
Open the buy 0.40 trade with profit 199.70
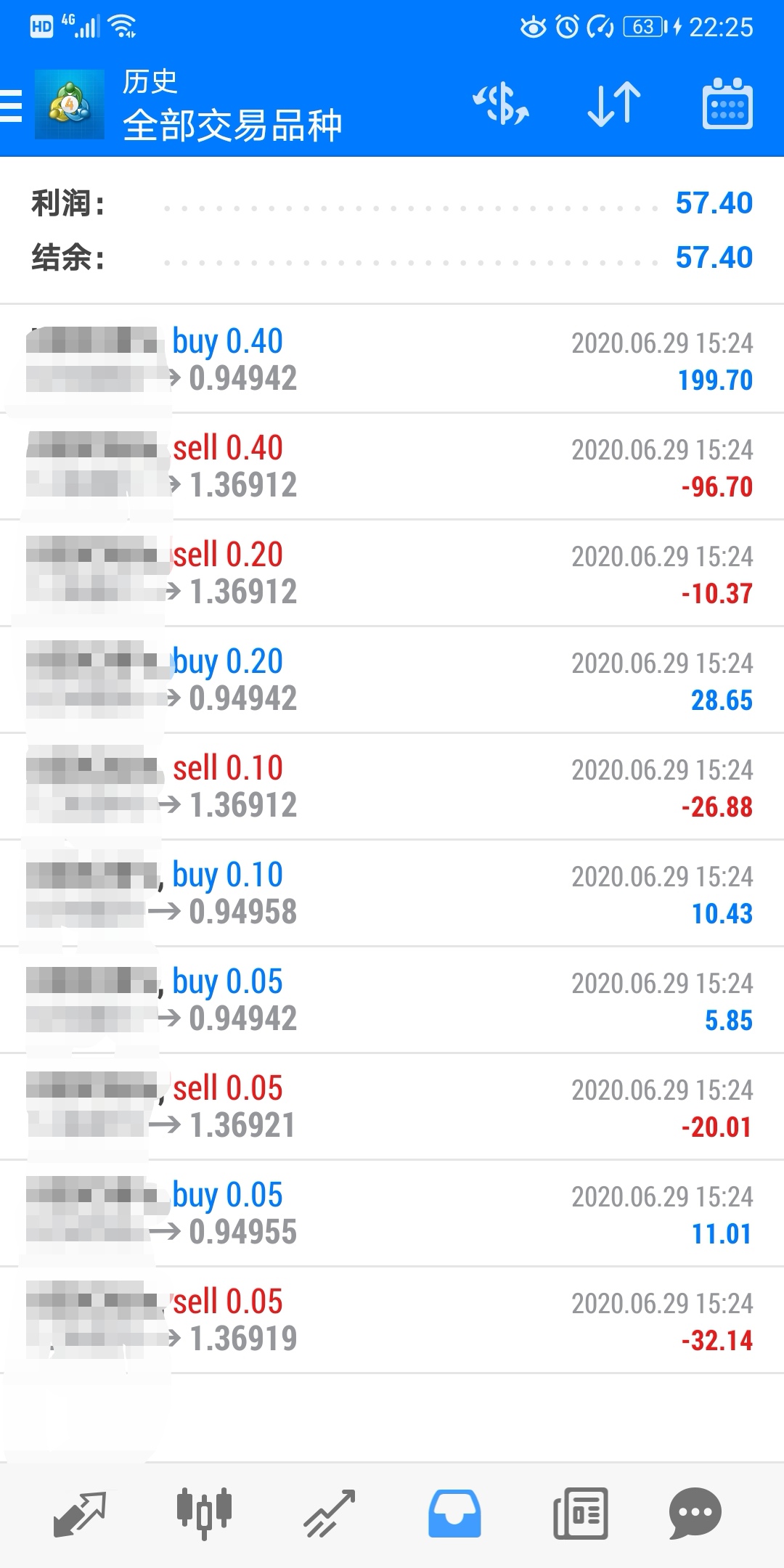[392, 359]
